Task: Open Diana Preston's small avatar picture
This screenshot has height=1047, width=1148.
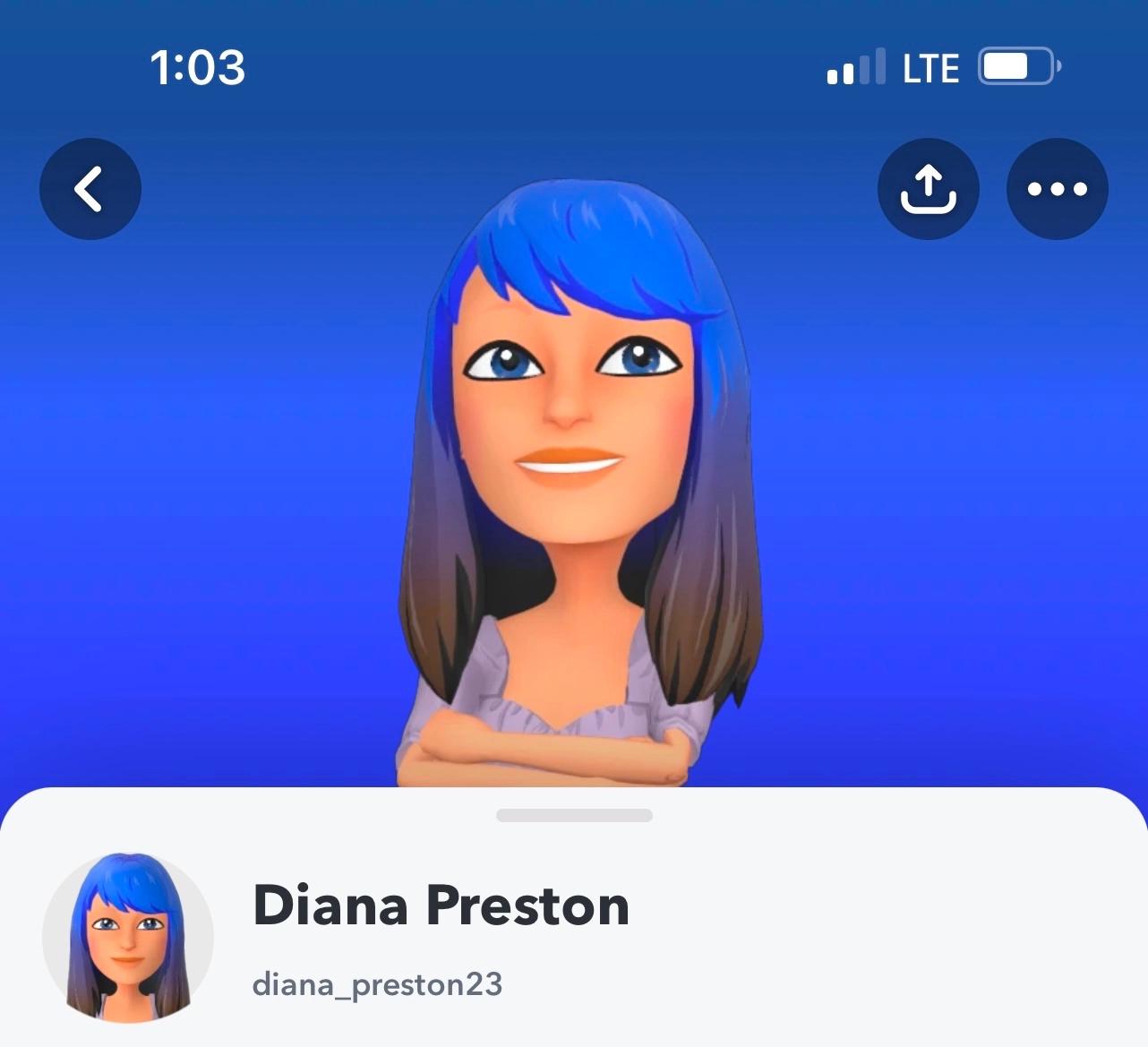Action: 128,938
